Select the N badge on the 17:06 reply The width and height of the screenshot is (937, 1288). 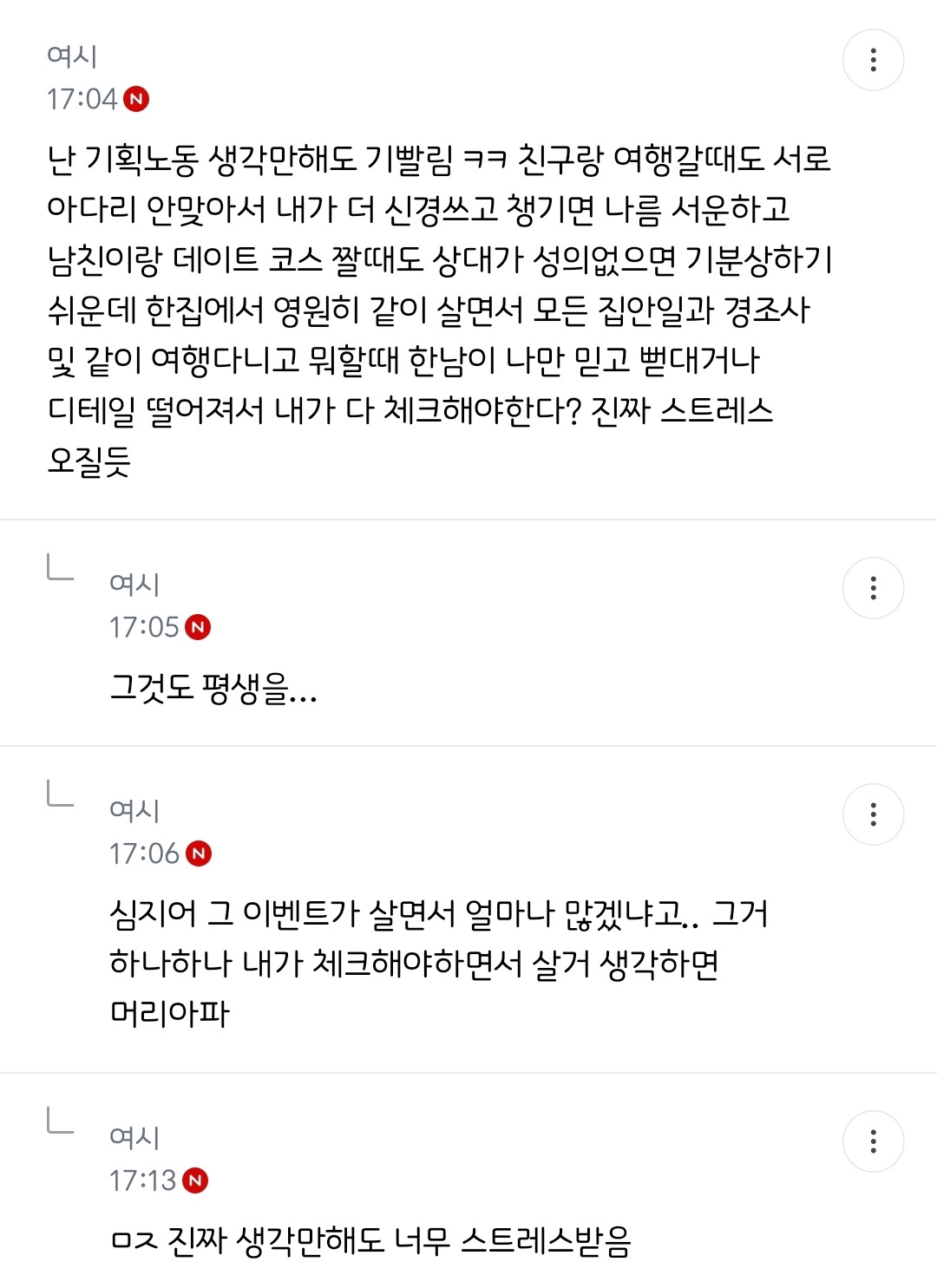(198, 853)
